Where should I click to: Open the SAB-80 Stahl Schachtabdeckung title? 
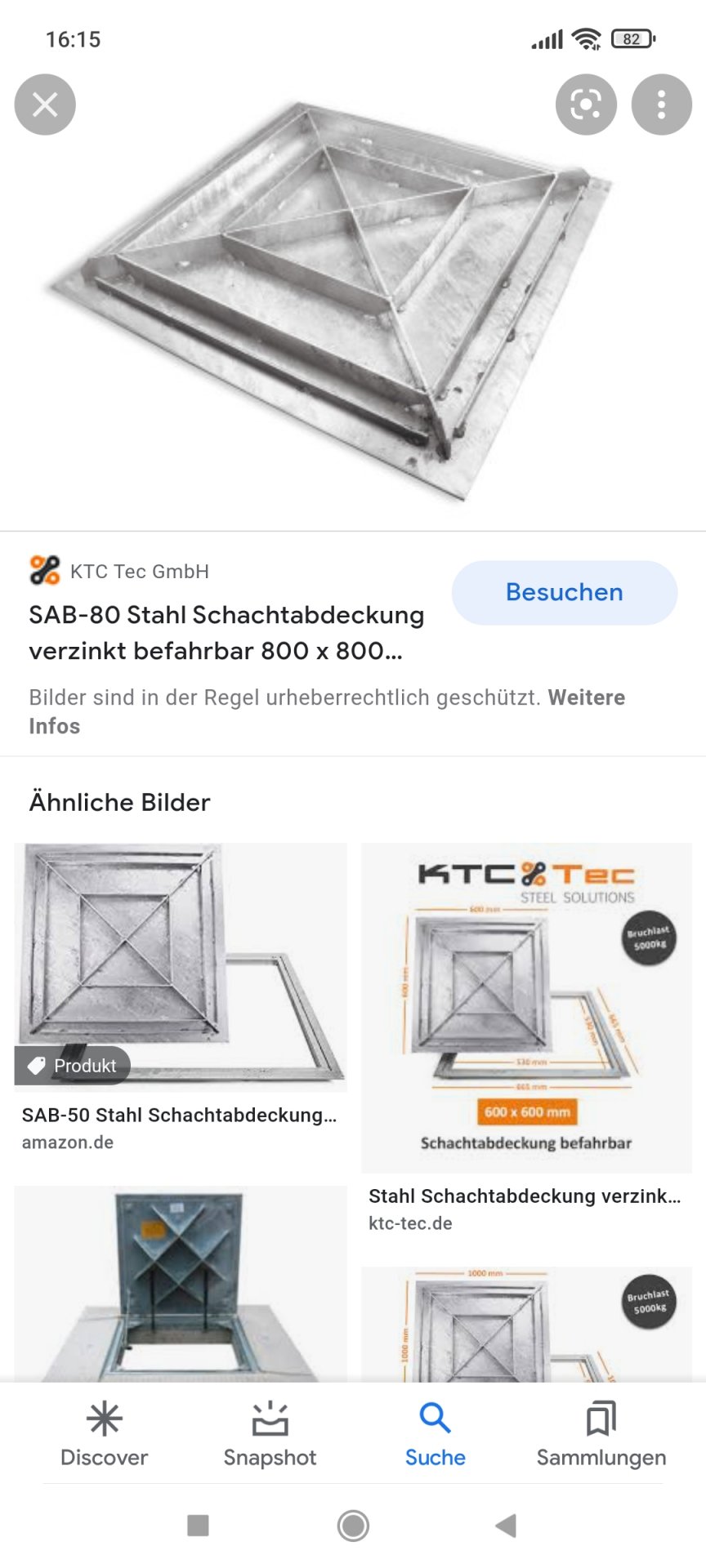tap(226, 632)
